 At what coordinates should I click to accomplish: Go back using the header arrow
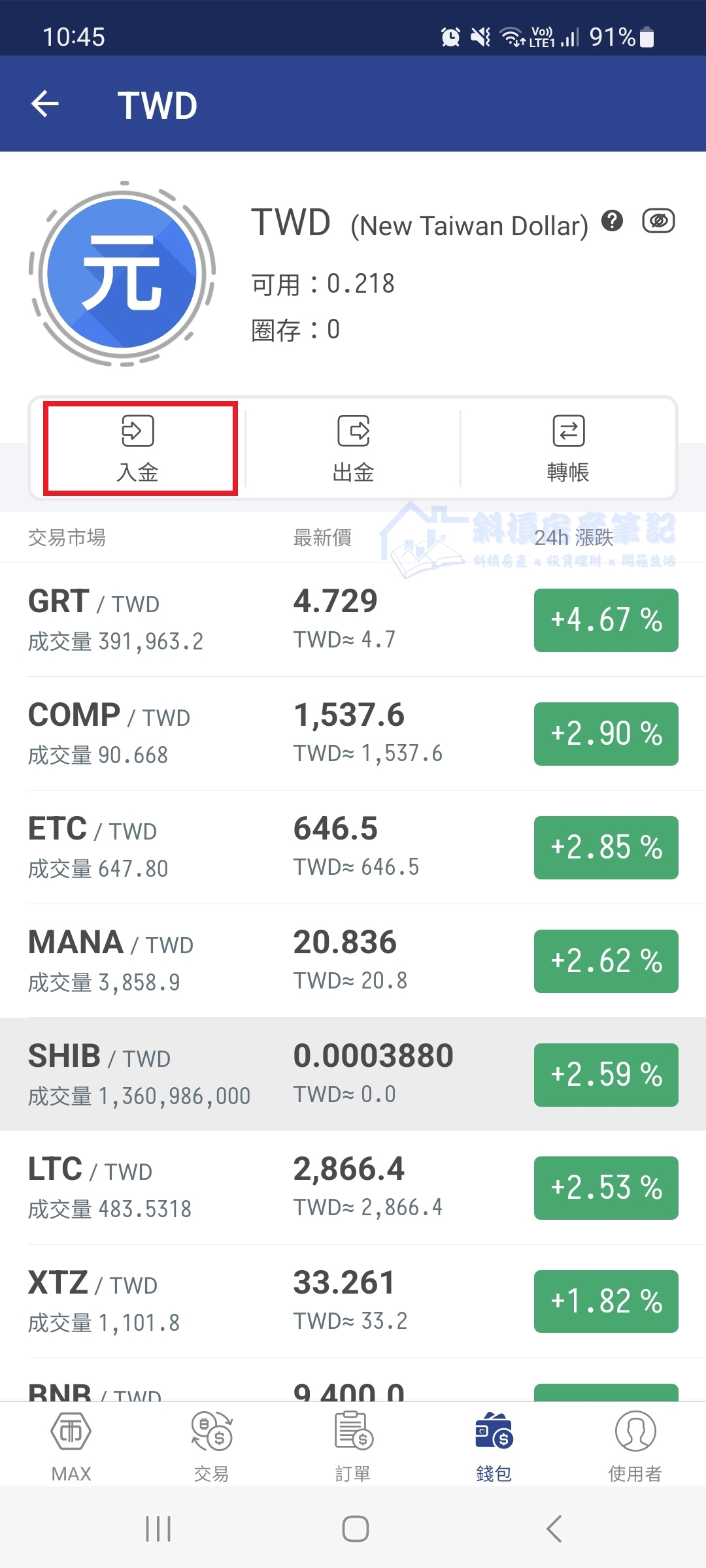45,104
